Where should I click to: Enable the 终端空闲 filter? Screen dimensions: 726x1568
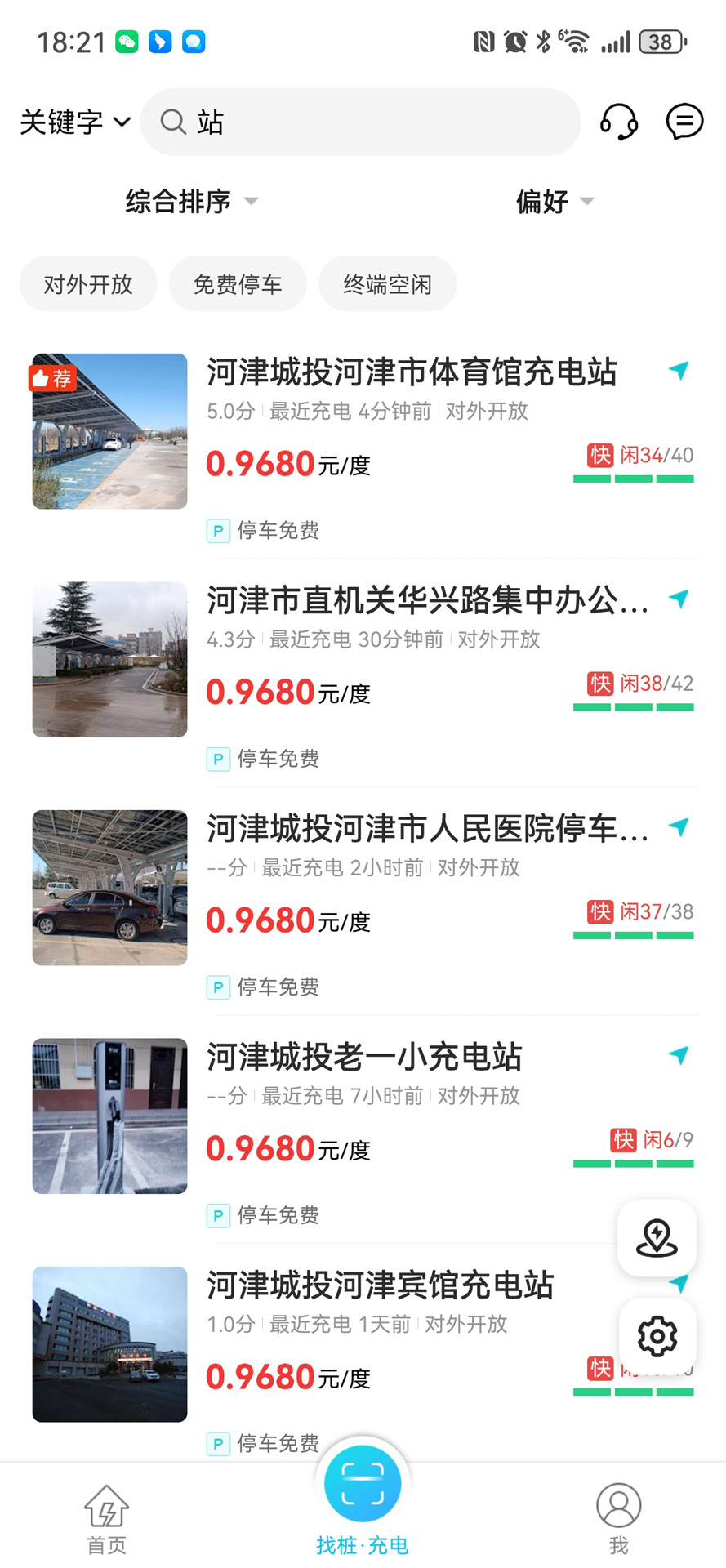pyautogui.click(x=387, y=283)
